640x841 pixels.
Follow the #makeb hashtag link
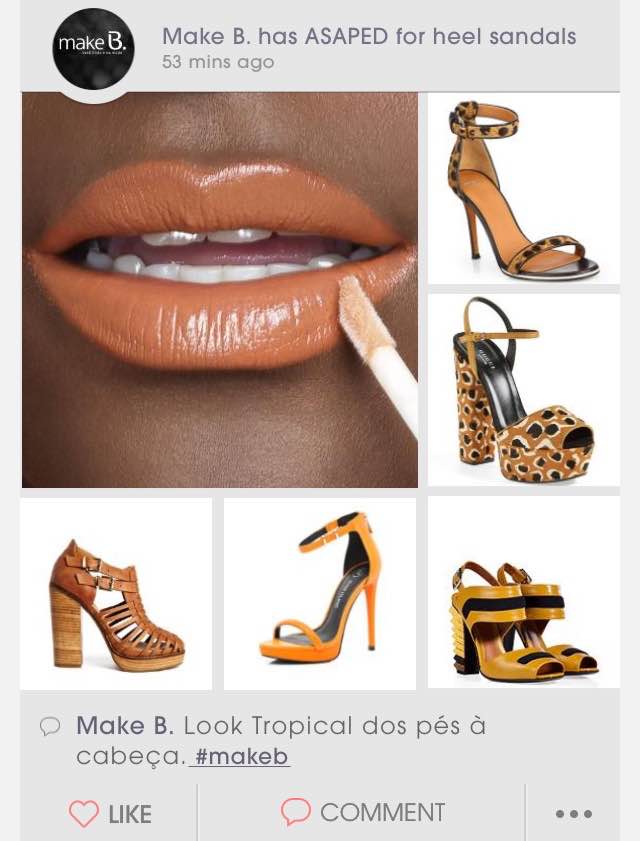[241, 757]
